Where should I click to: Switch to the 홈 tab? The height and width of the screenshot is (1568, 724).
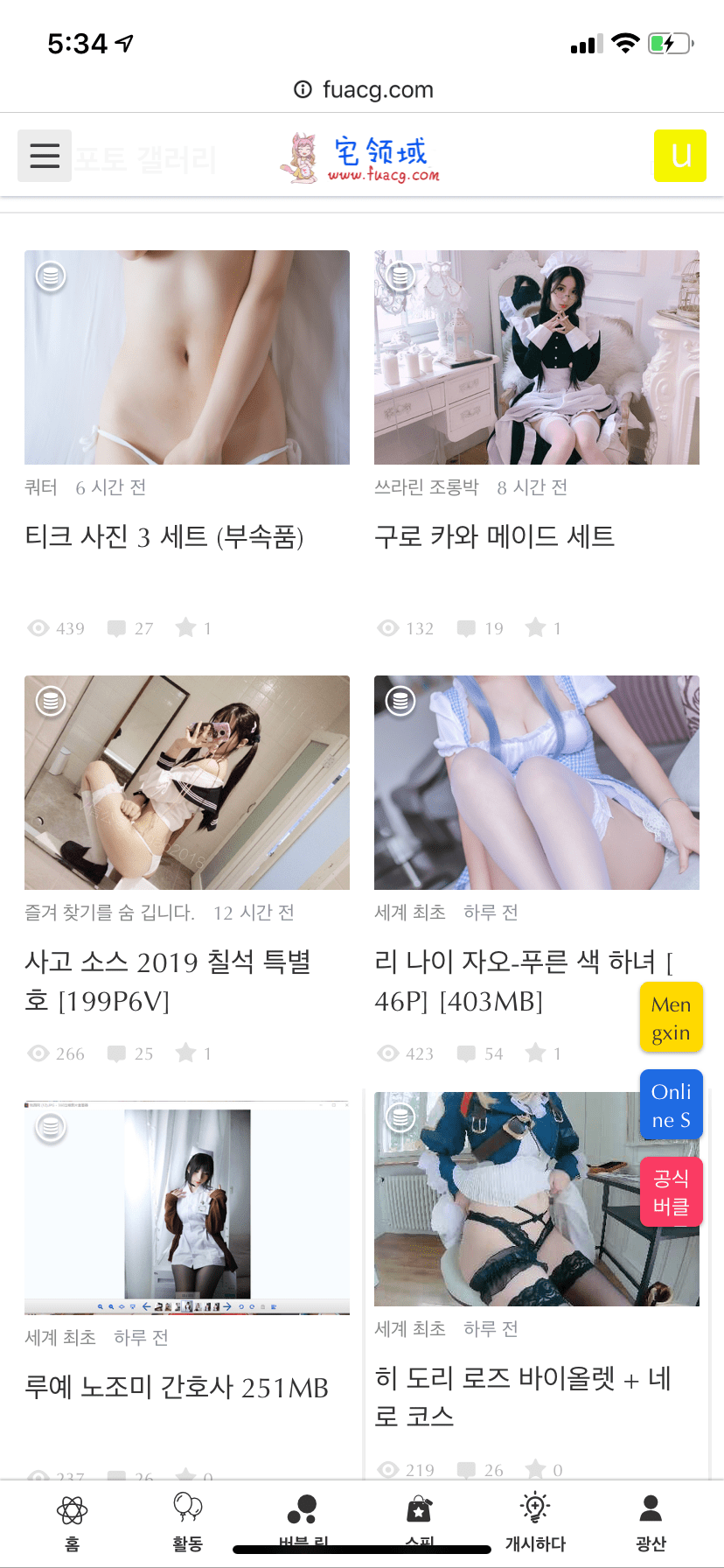(x=72, y=1521)
